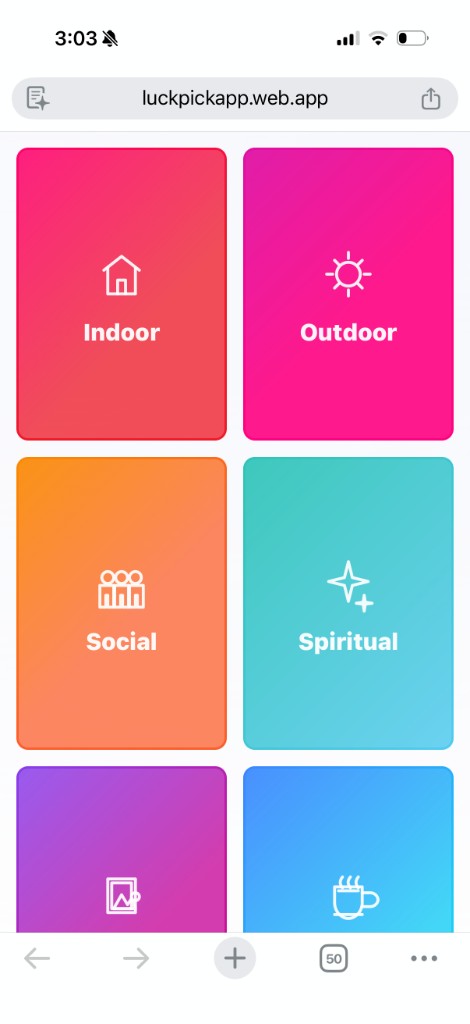This screenshot has height=1024, width=470.
Task: Tap the luckpickapp.web.app address field
Action: point(235,99)
